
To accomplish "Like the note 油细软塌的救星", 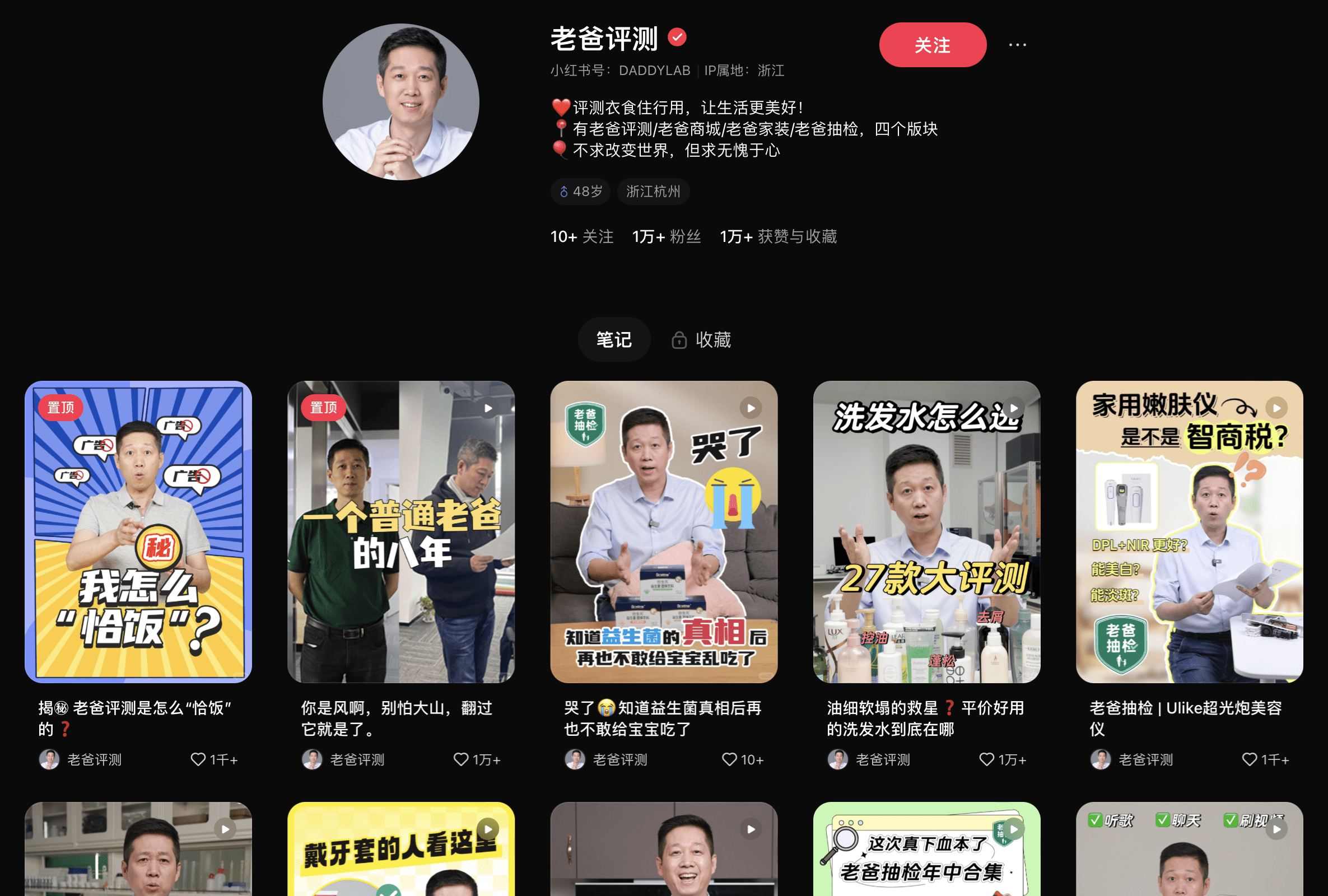I will point(986,759).
